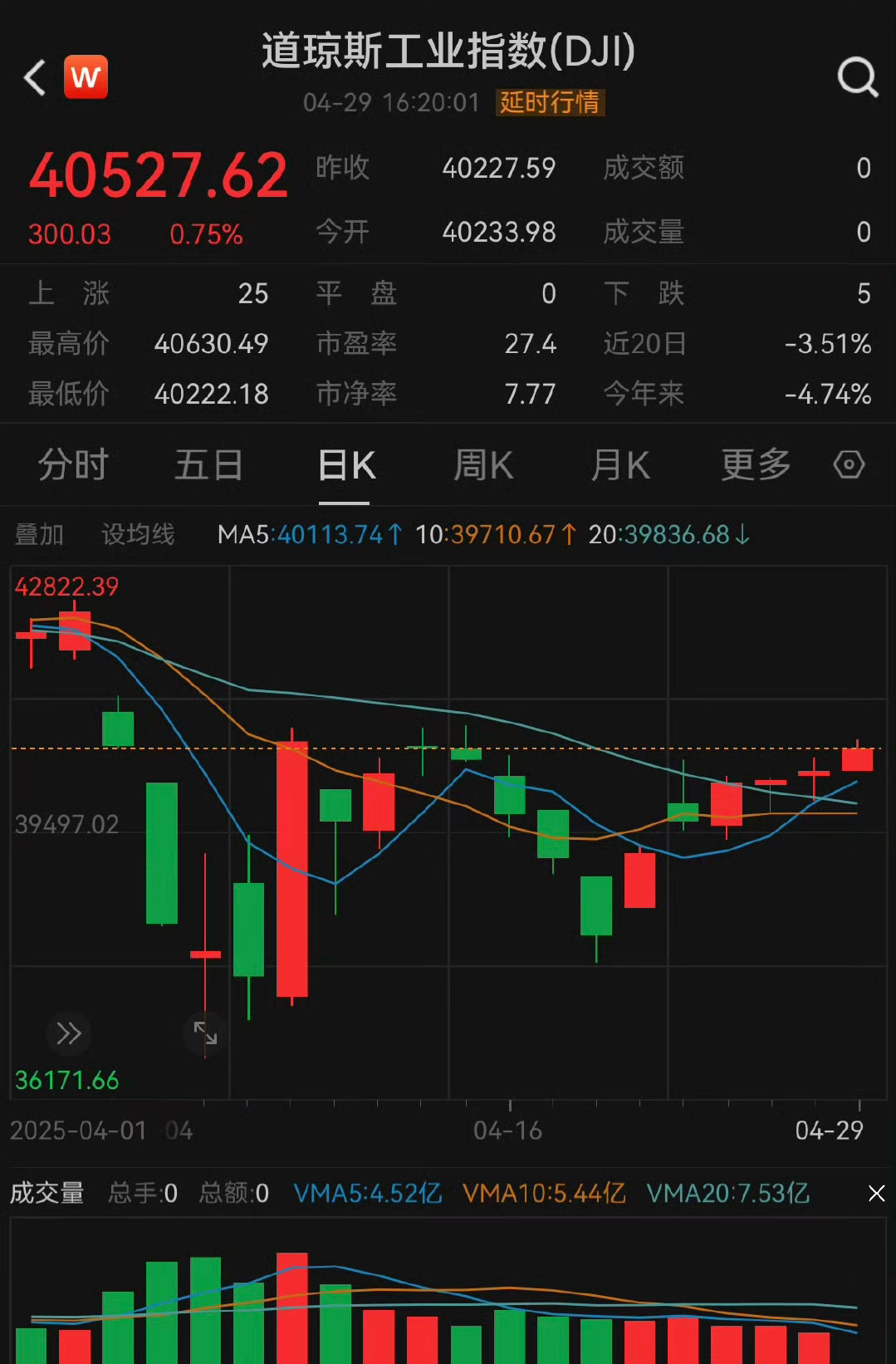
Task: Select the 五日 five-day view
Action: tap(208, 465)
